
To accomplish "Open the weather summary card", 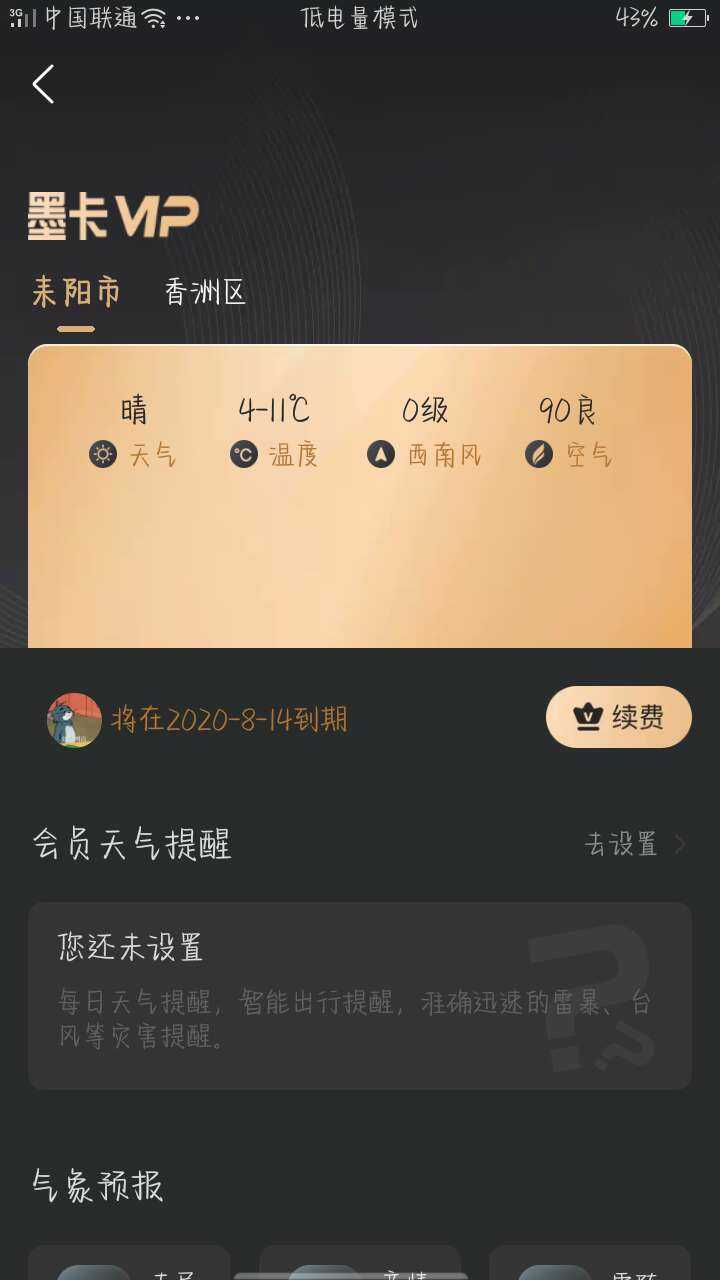I will pos(359,497).
